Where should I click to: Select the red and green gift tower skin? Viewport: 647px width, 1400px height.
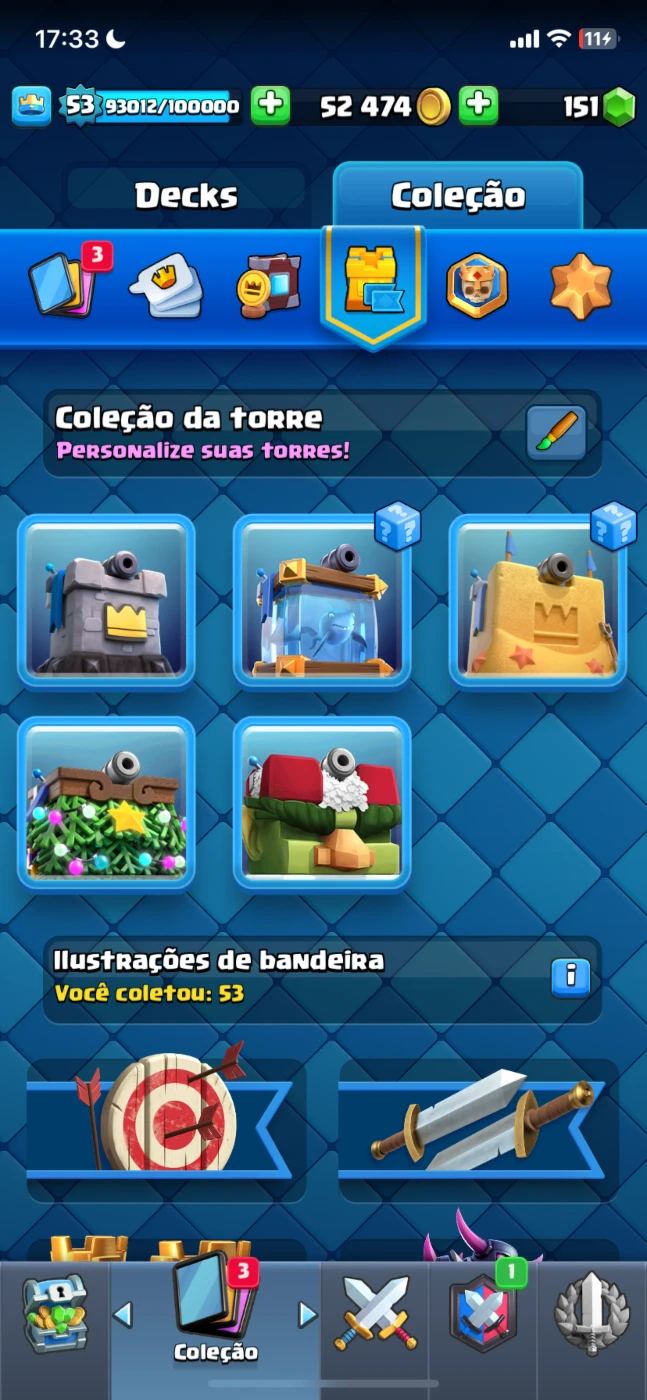click(322, 803)
